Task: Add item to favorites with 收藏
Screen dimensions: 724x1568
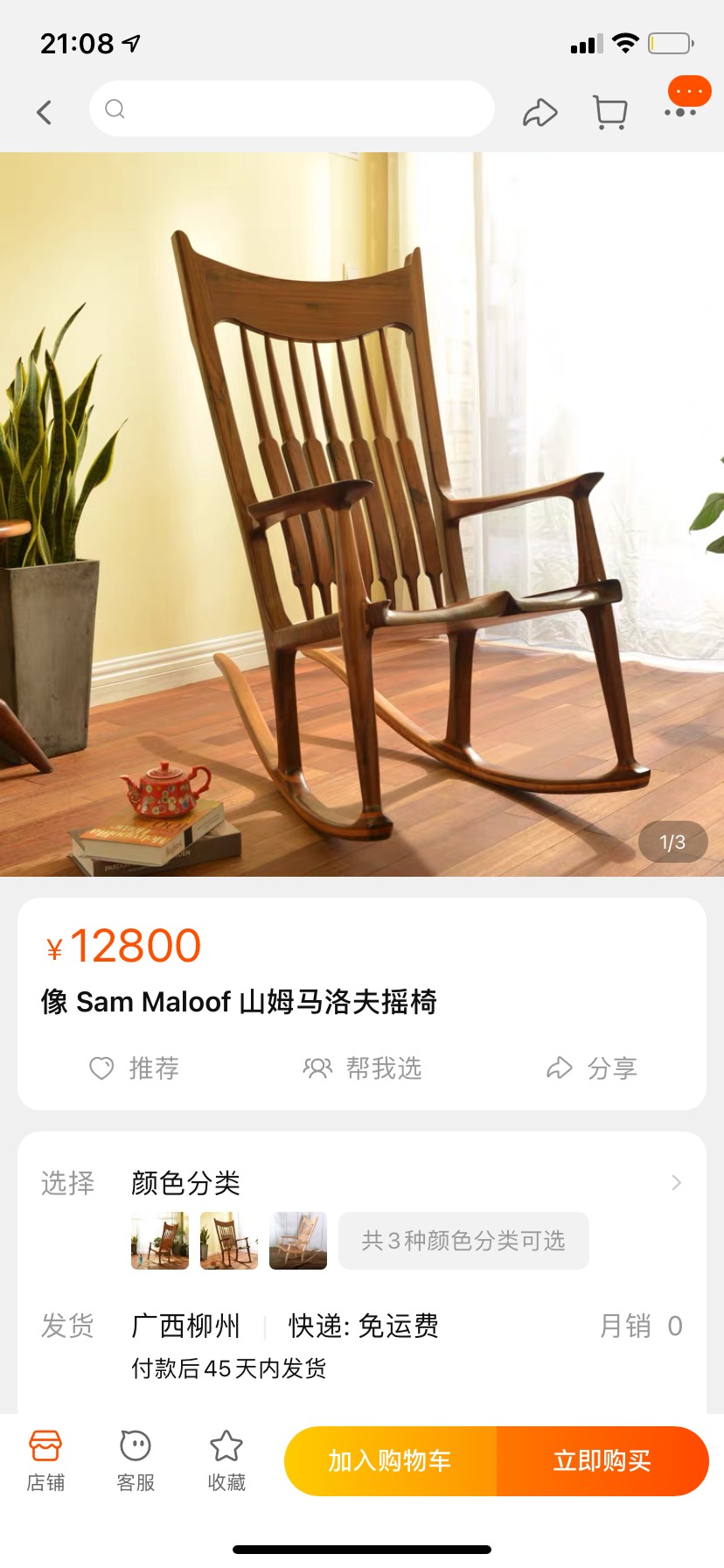Action: tap(226, 1459)
